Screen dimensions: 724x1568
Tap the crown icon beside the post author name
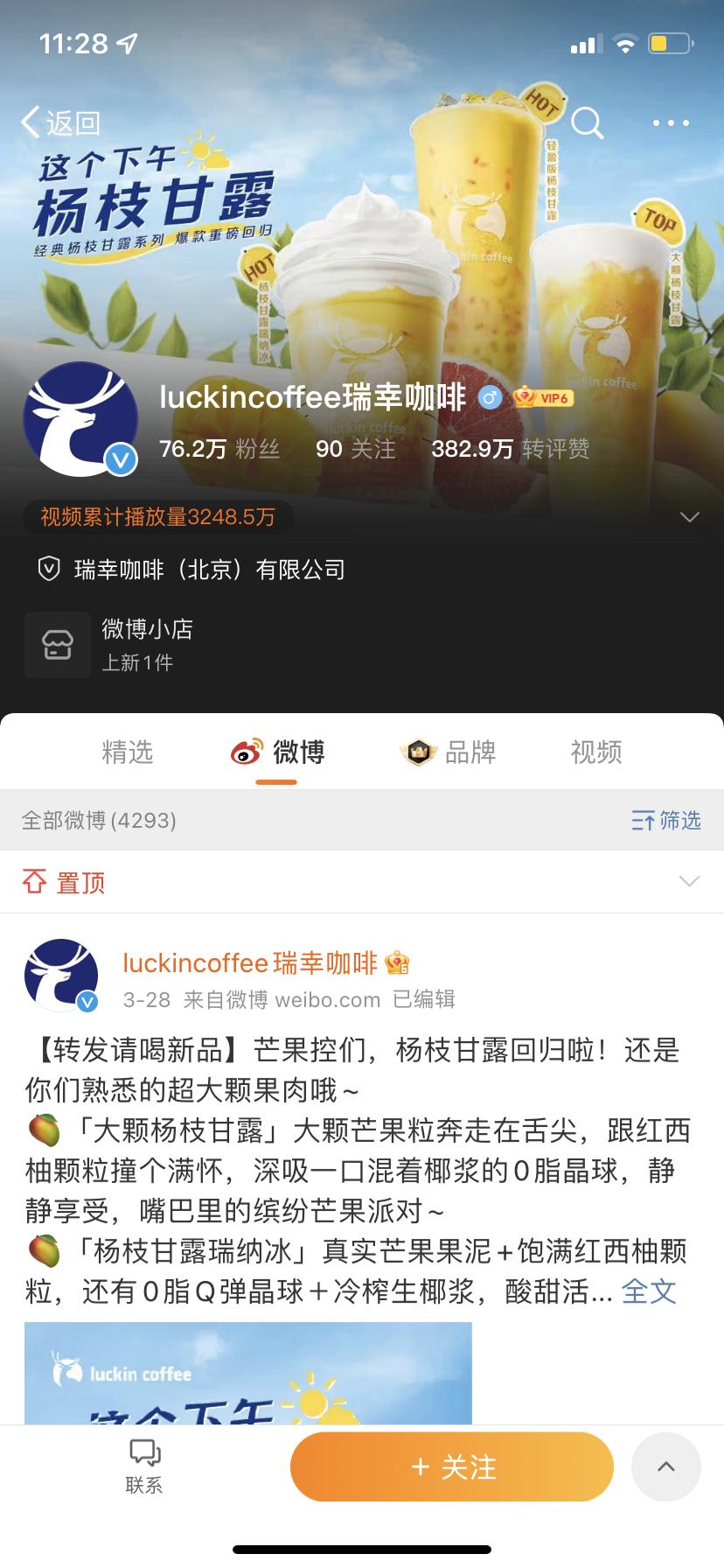click(x=398, y=962)
